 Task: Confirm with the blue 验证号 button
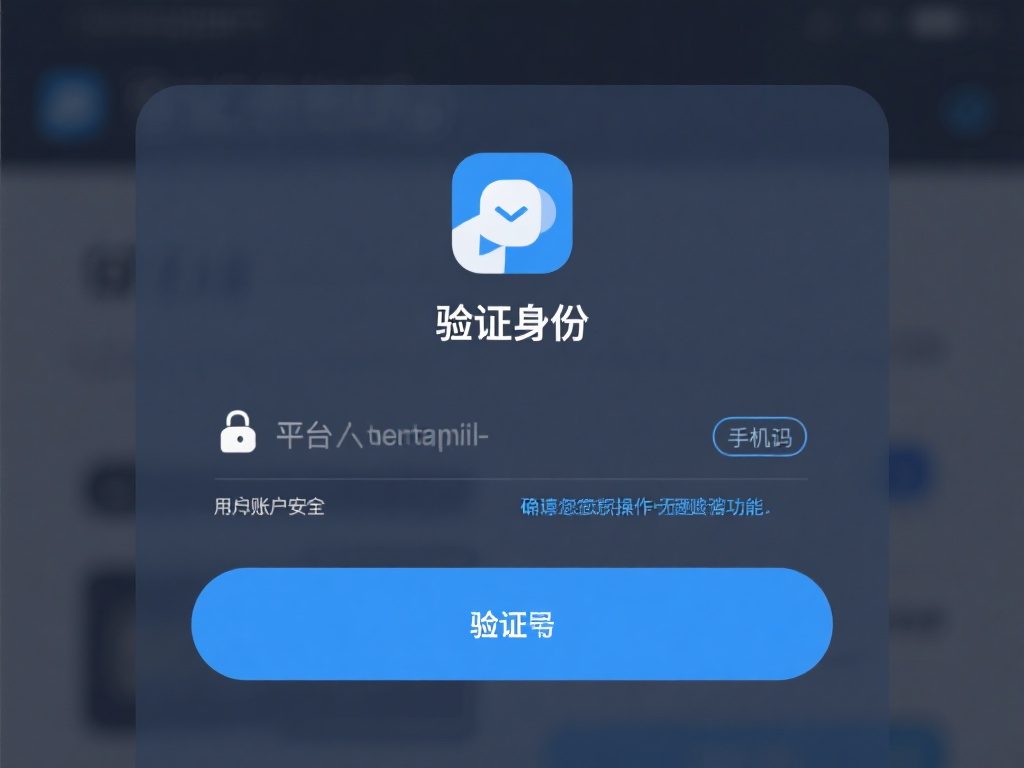point(512,624)
